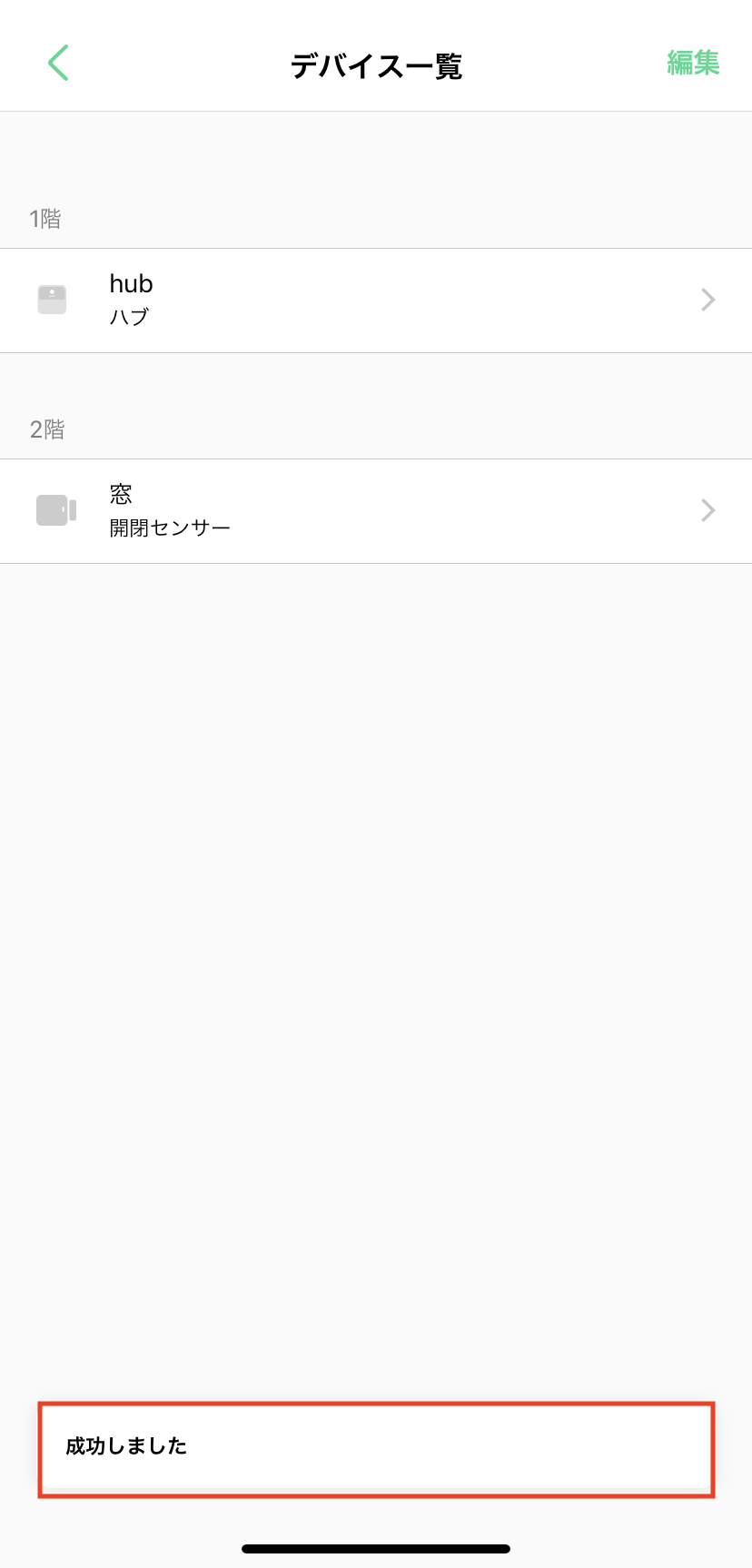Go back using the green arrow
This screenshot has height=1568, width=752.
(58, 64)
